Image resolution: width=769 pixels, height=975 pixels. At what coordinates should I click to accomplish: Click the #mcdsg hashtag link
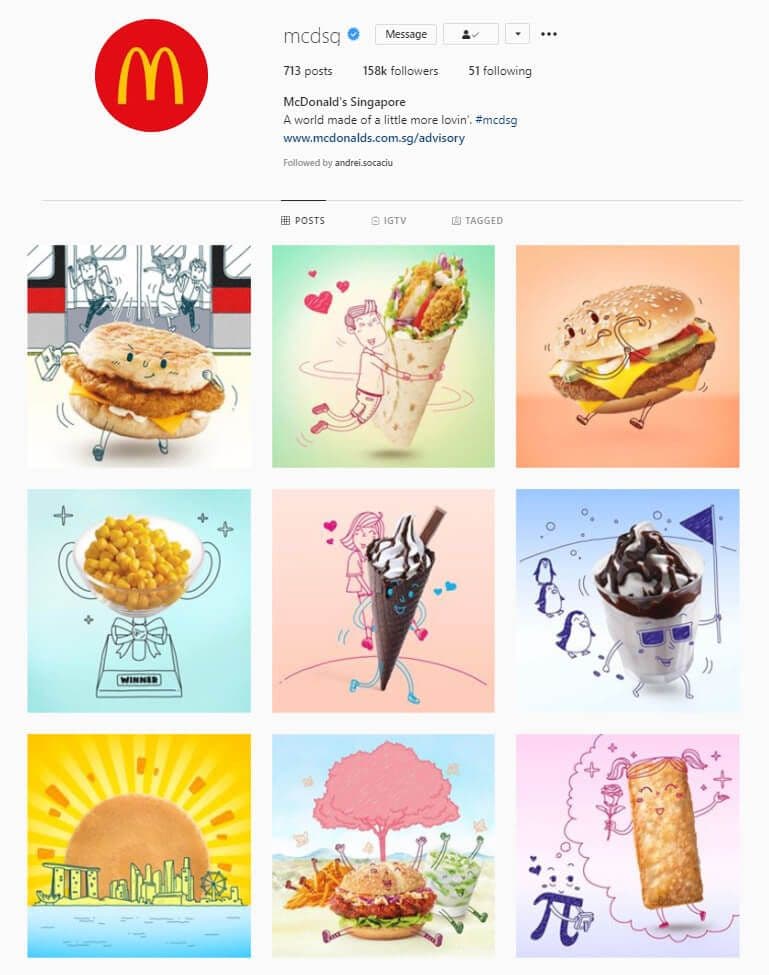498,119
